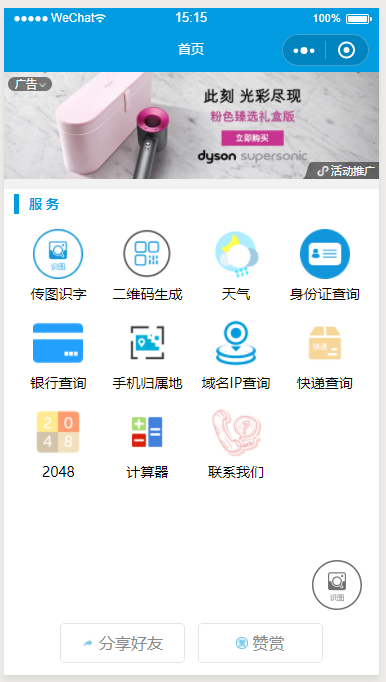Launch the 二维码生成 QR code generator

147,265
